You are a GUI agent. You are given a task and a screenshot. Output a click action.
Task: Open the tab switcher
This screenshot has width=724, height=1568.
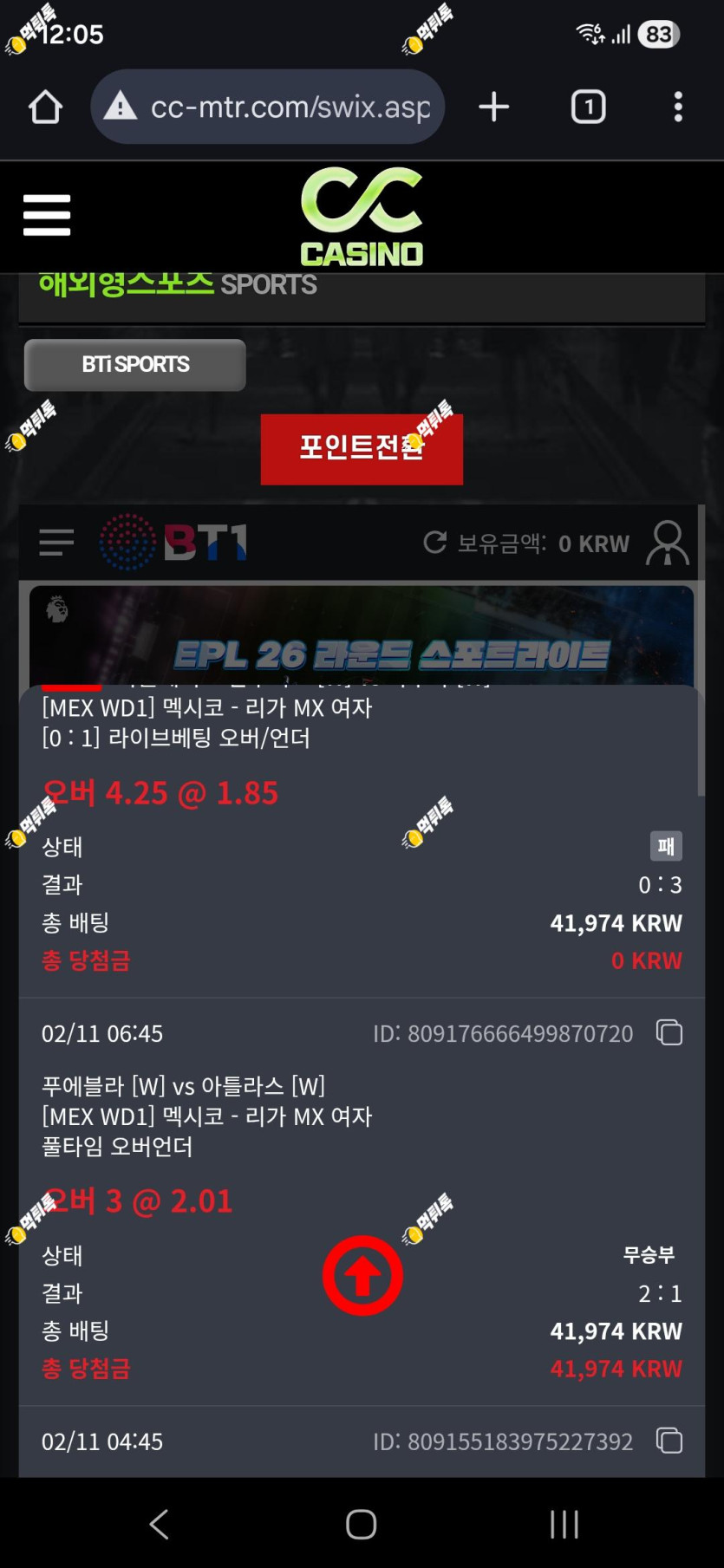click(x=589, y=107)
